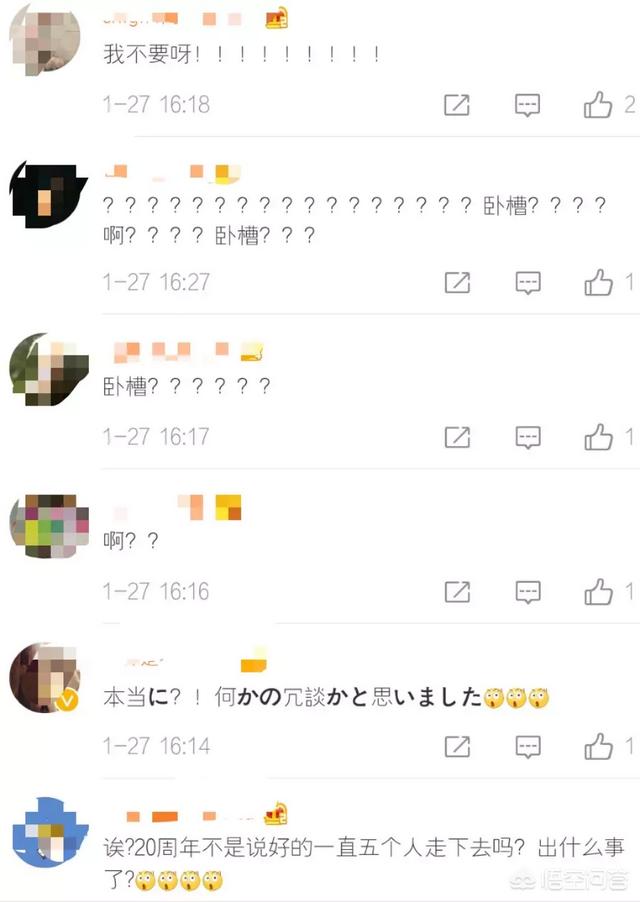This screenshot has width=640, height=902.
Task: Like the comment "我不要呀" posted at 16:18
Action: point(598,104)
